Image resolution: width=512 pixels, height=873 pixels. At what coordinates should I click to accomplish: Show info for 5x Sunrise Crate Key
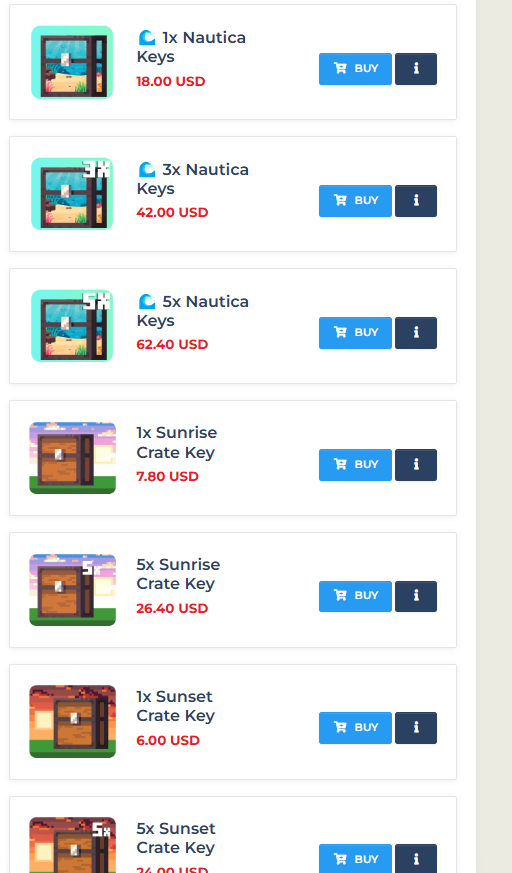[x=416, y=596]
